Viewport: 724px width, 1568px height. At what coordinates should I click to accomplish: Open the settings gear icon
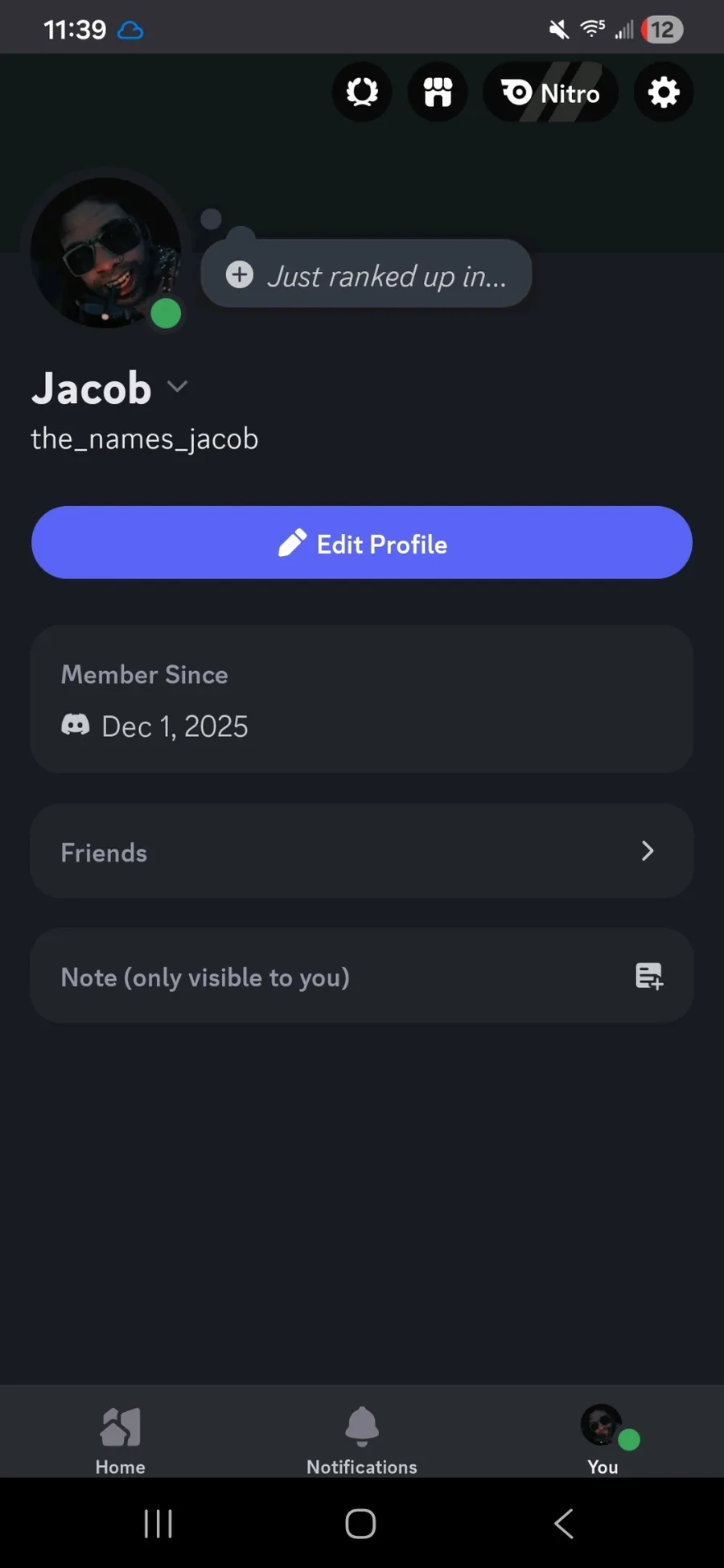(x=664, y=93)
